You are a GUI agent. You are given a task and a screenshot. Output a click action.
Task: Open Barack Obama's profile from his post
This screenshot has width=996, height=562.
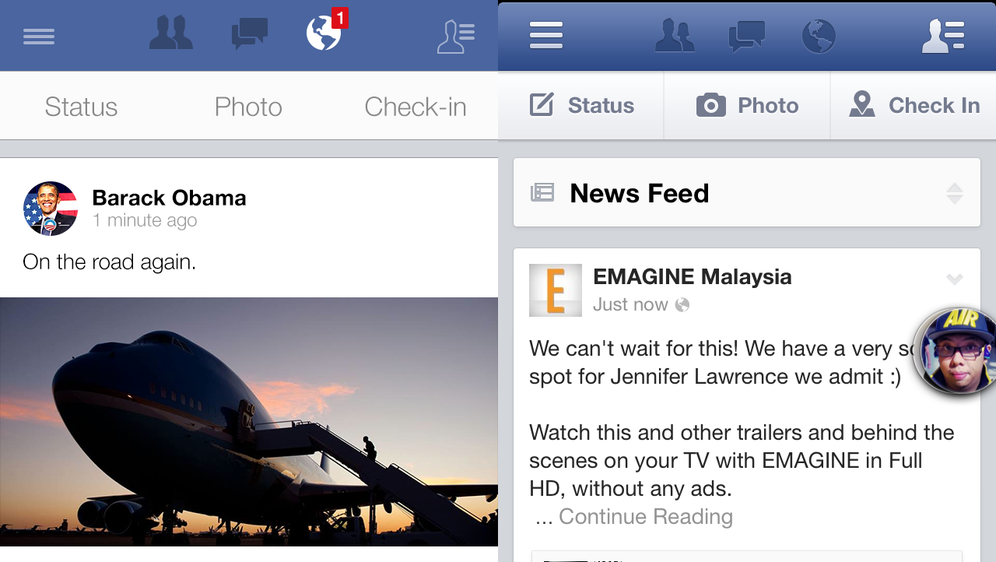(x=169, y=197)
